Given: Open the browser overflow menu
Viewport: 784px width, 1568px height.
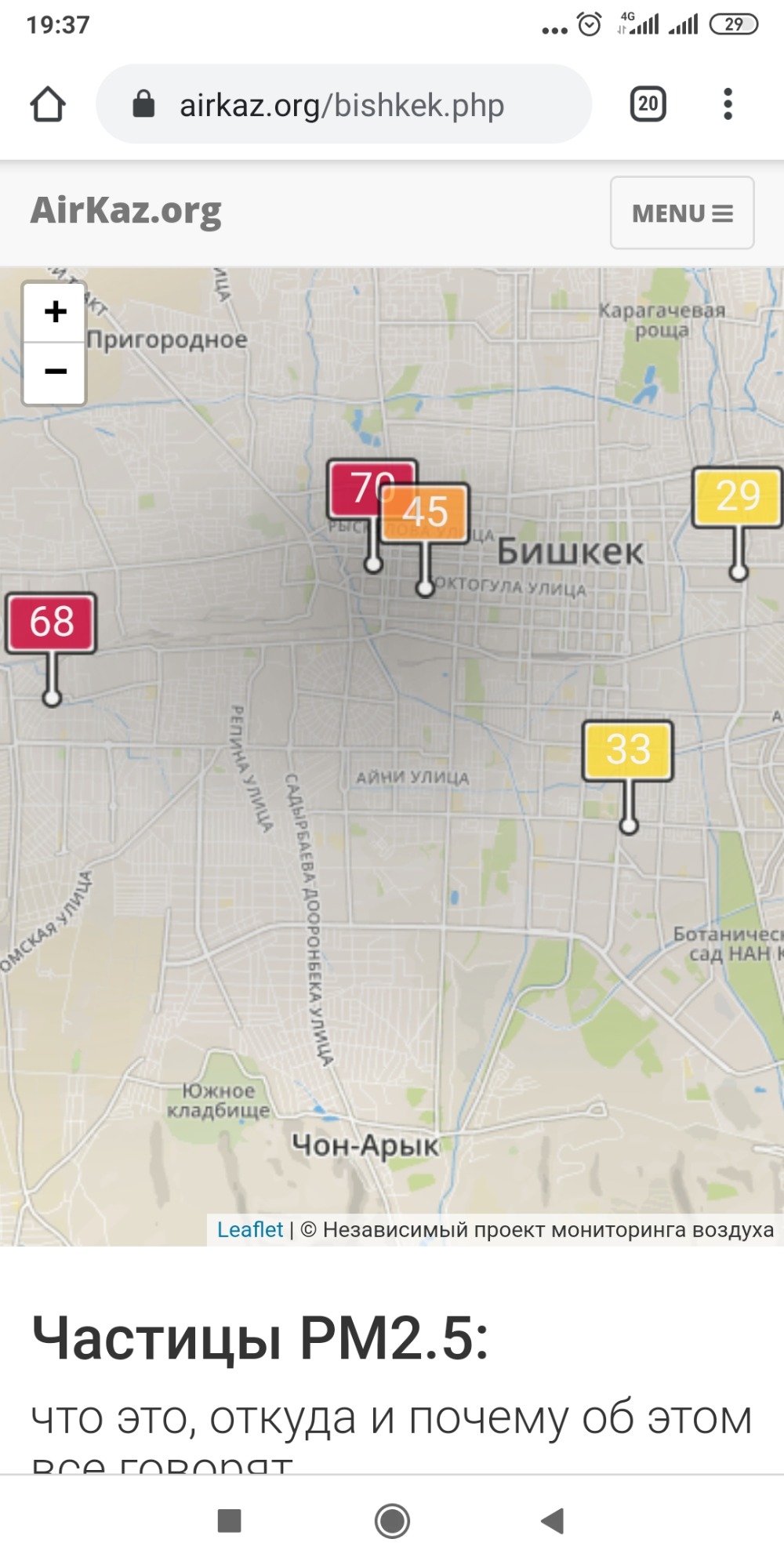Looking at the screenshot, I should pyautogui.click(x=728, y=104).
